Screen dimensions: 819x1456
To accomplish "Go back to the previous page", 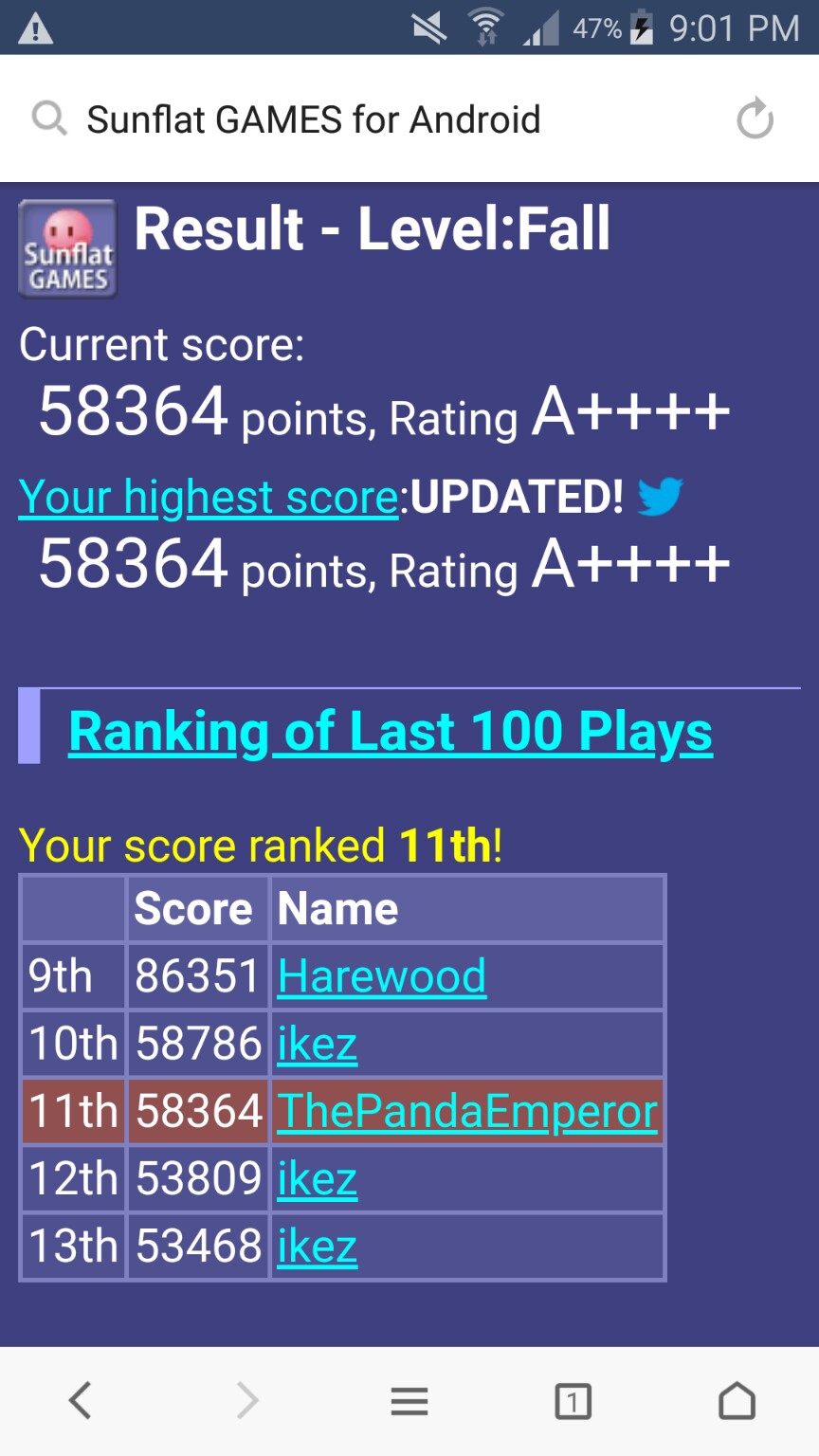I will [x=81, y=1400].
